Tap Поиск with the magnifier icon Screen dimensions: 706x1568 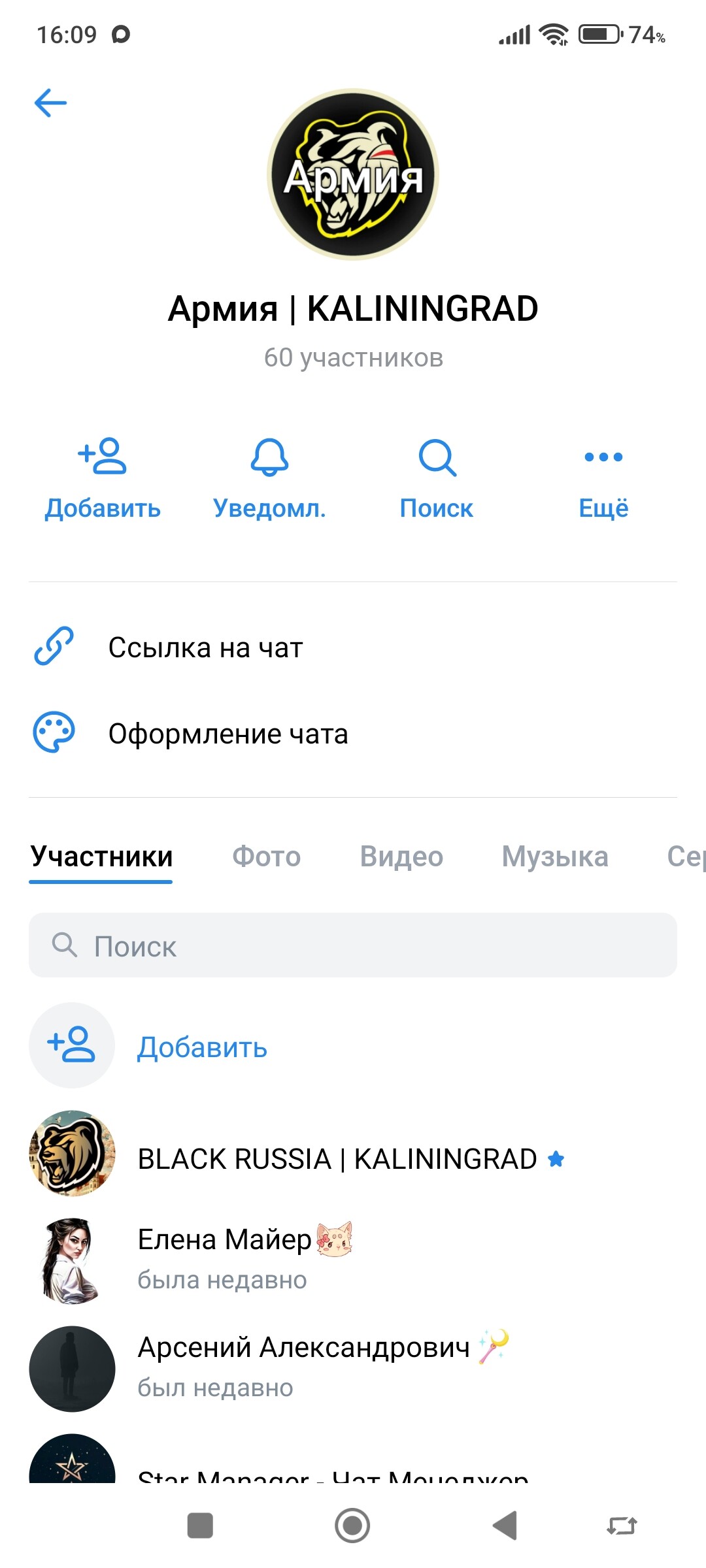click(437, 480)
